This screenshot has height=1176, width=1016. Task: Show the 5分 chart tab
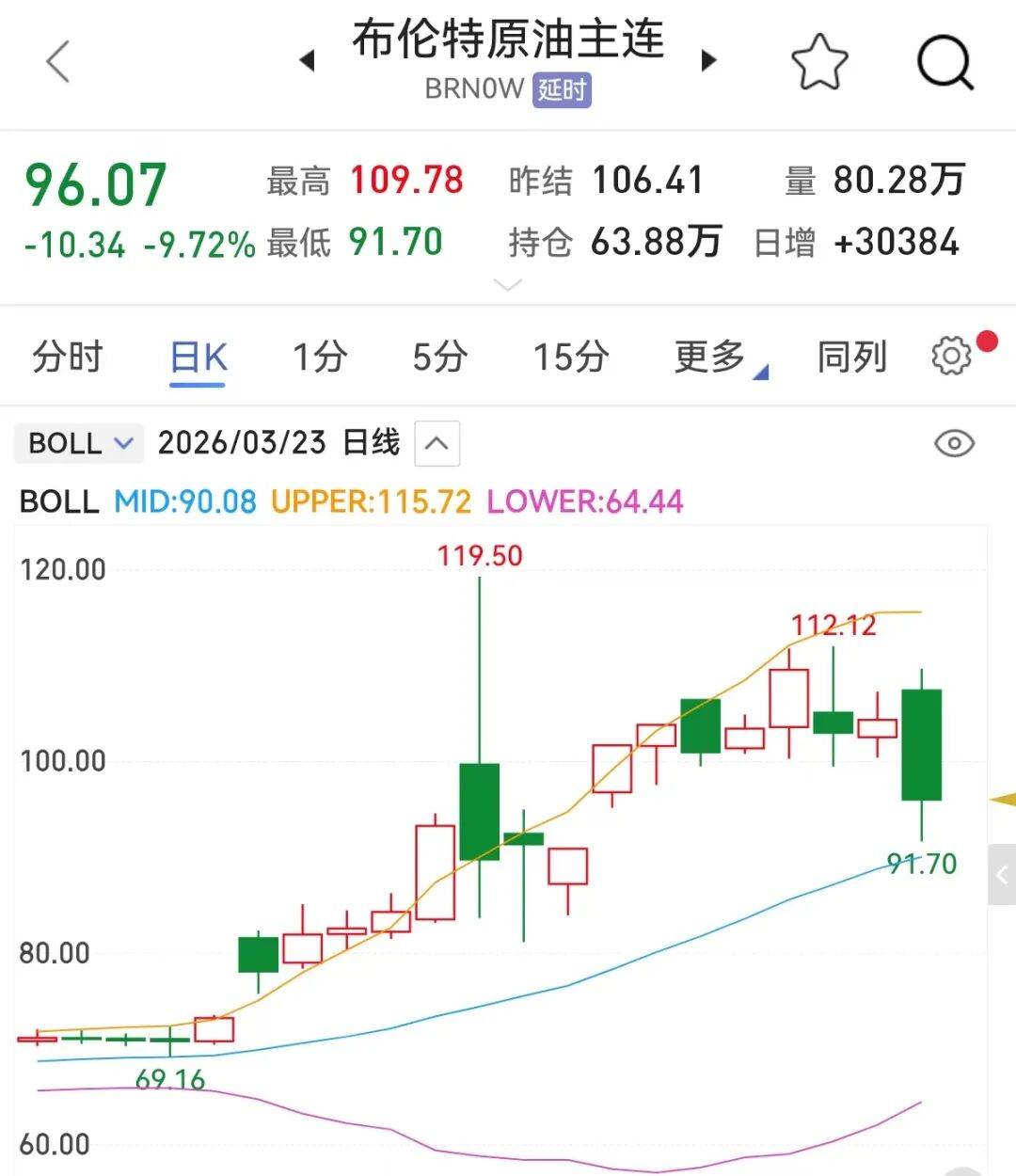coord(440,358)
